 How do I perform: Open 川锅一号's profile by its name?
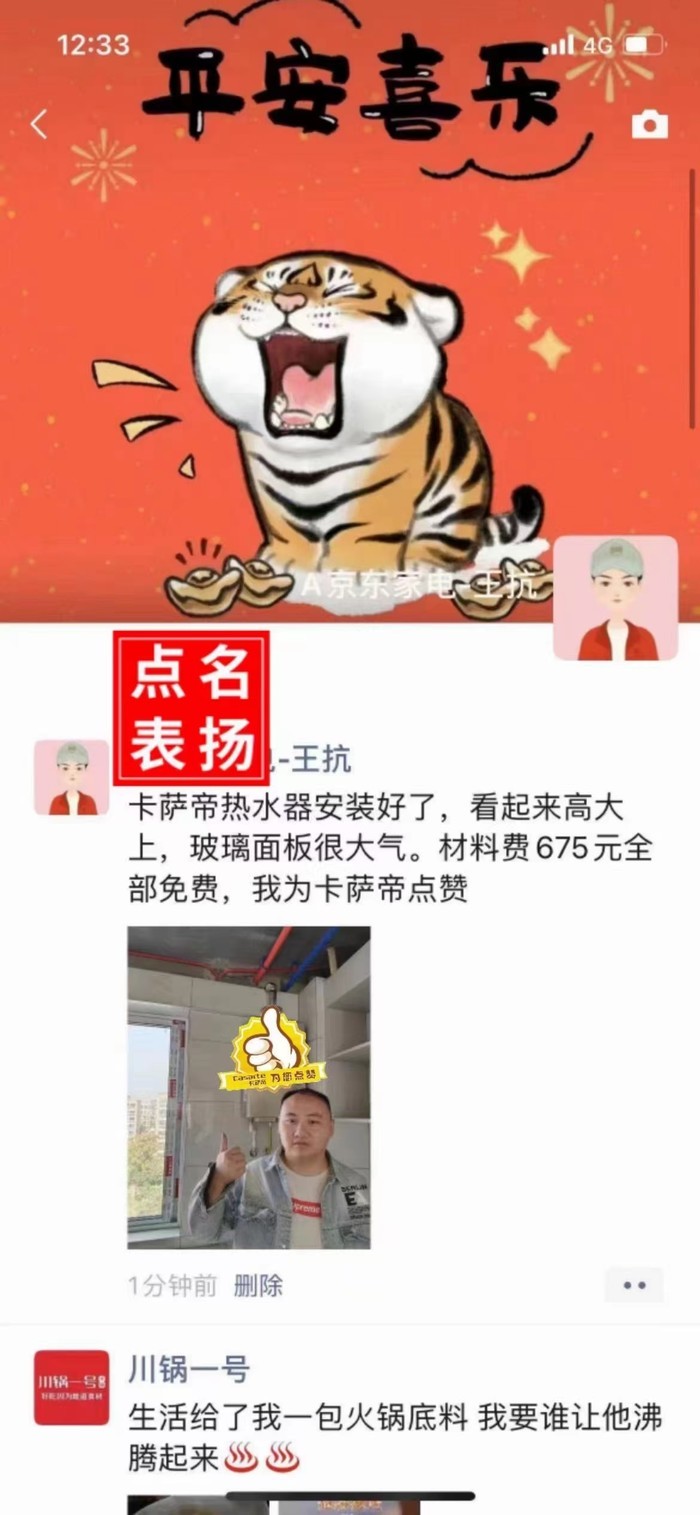pyautogui.click(x=189, y=1368)
